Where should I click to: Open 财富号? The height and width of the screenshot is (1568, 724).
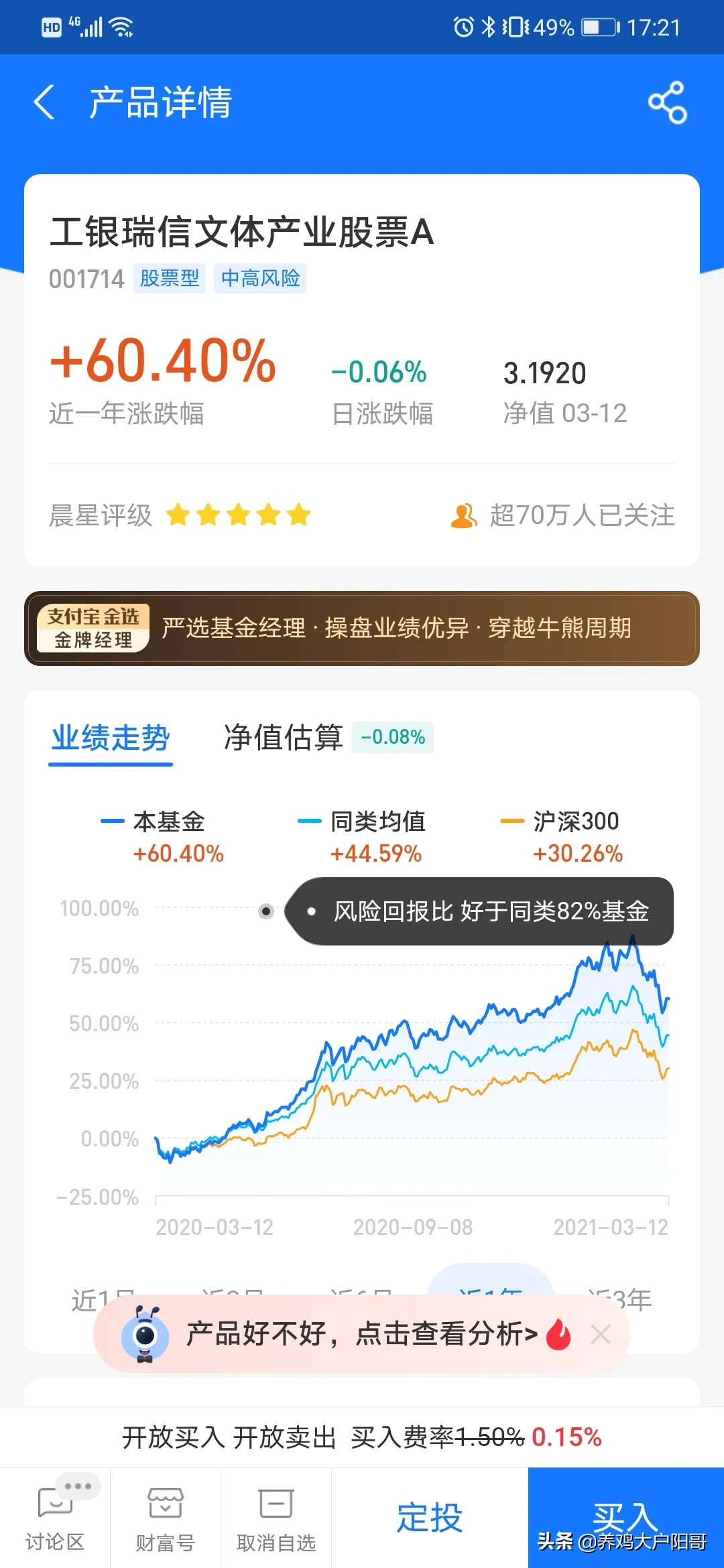pyautogui.click(x=165, y=1518)
